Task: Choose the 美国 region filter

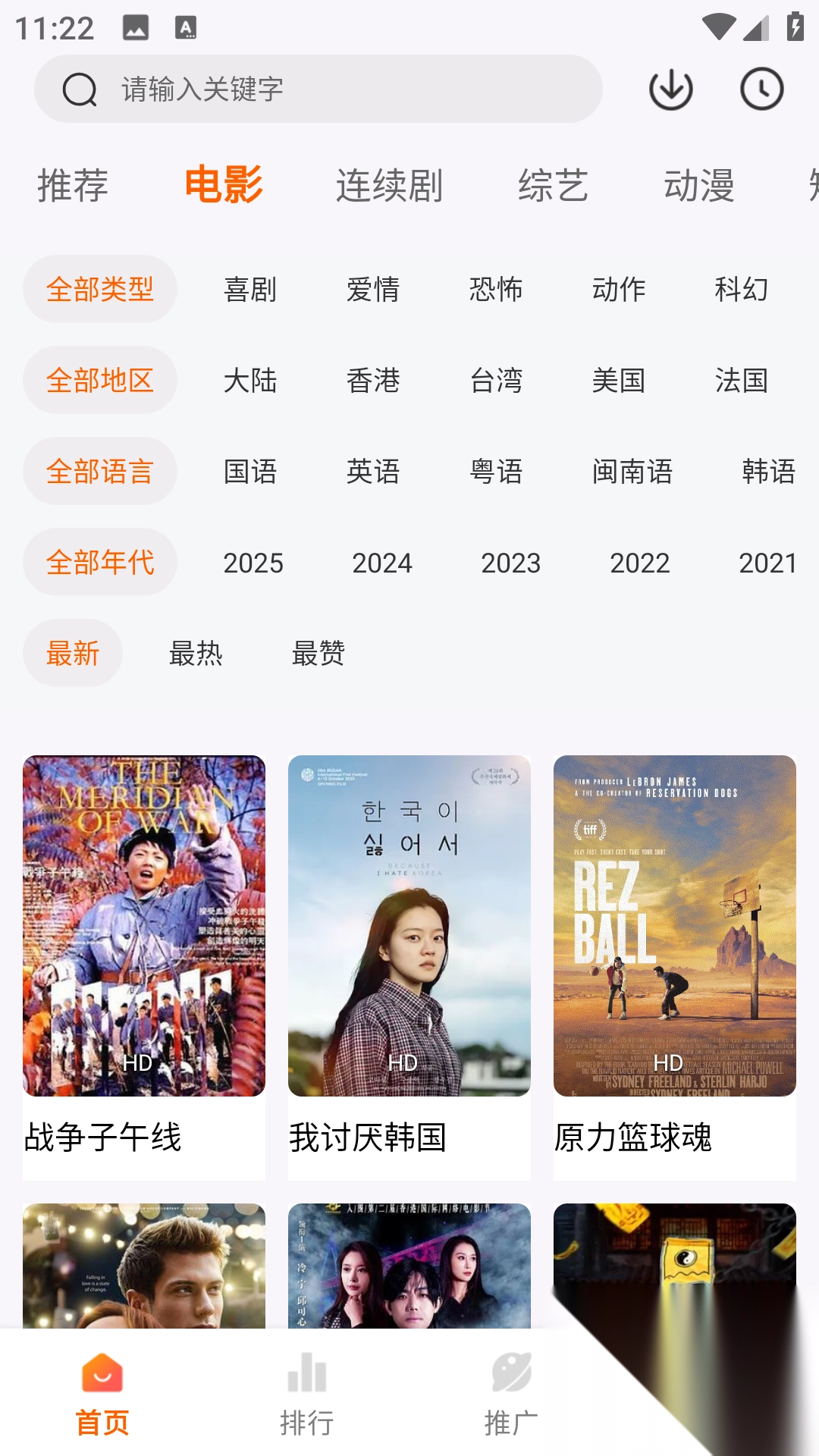Action: 619,381
